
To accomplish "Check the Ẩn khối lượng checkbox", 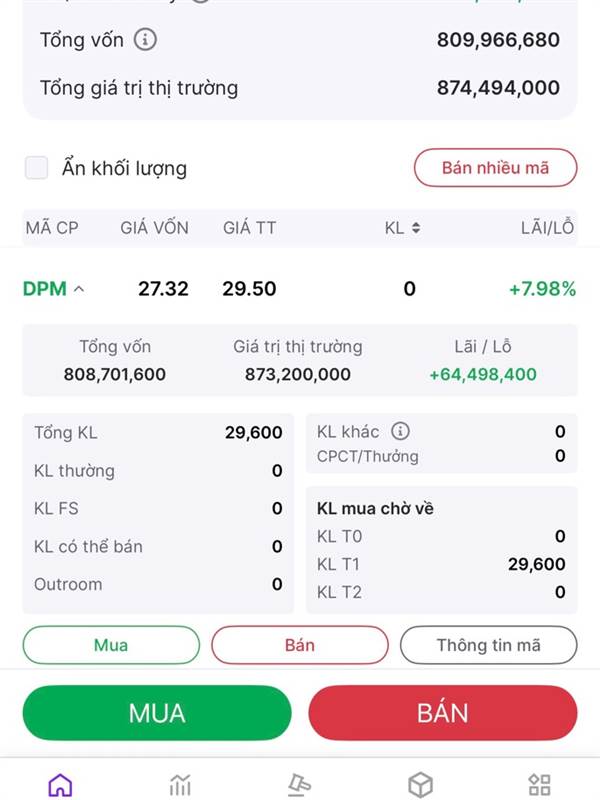I will (x=37, y=168).
